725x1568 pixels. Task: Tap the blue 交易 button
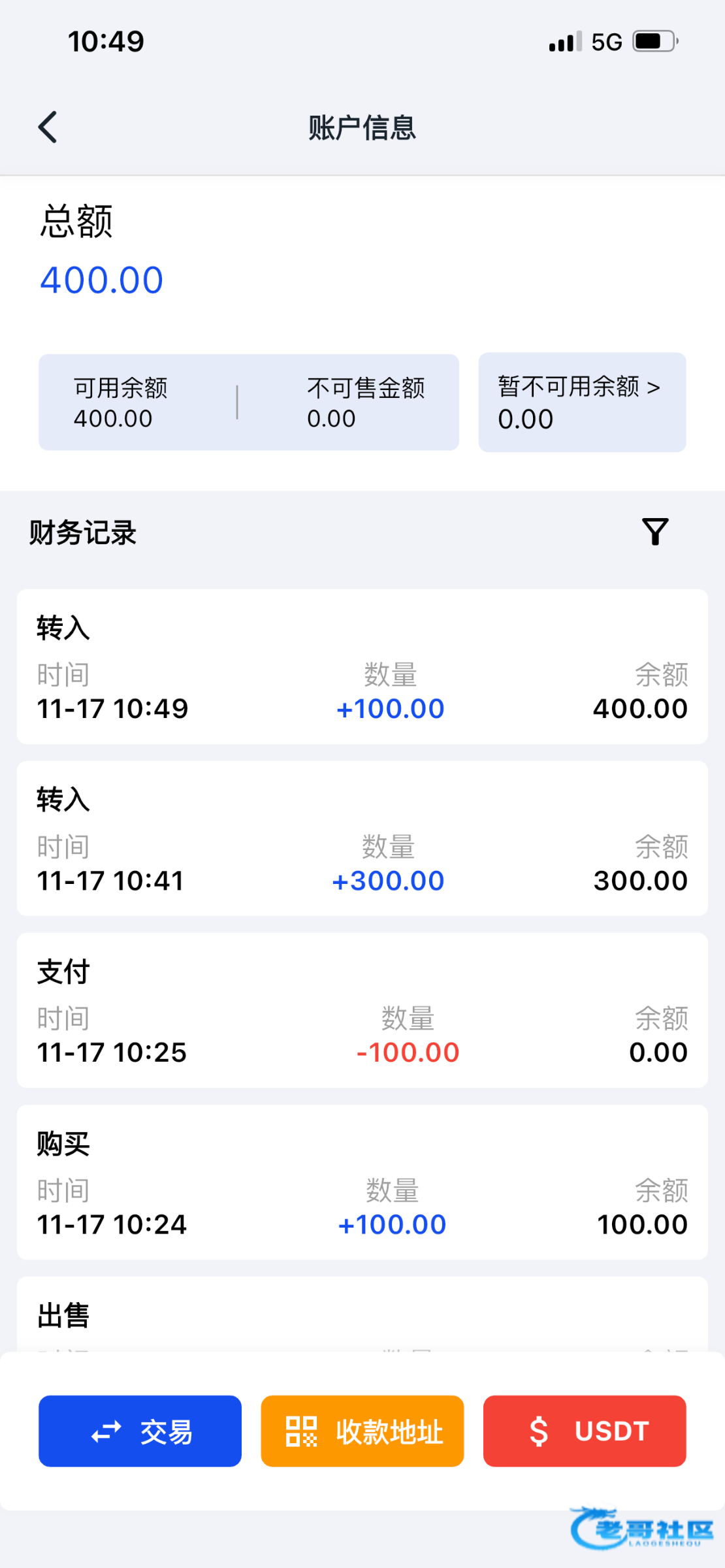pyautogui.click(x=140, y=1431)
